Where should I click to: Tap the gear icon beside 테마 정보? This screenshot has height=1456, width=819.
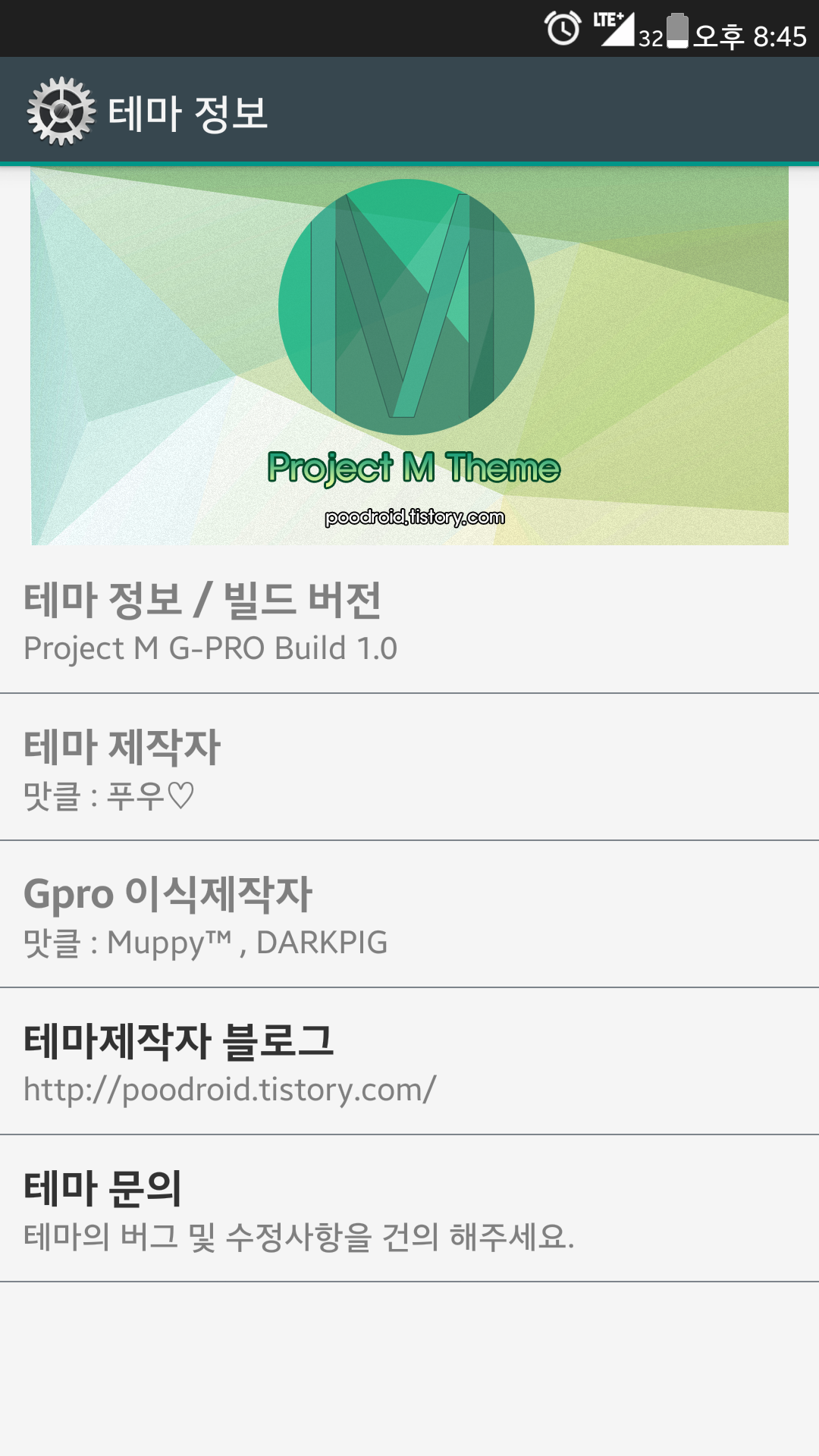click(x=61, y=111)
